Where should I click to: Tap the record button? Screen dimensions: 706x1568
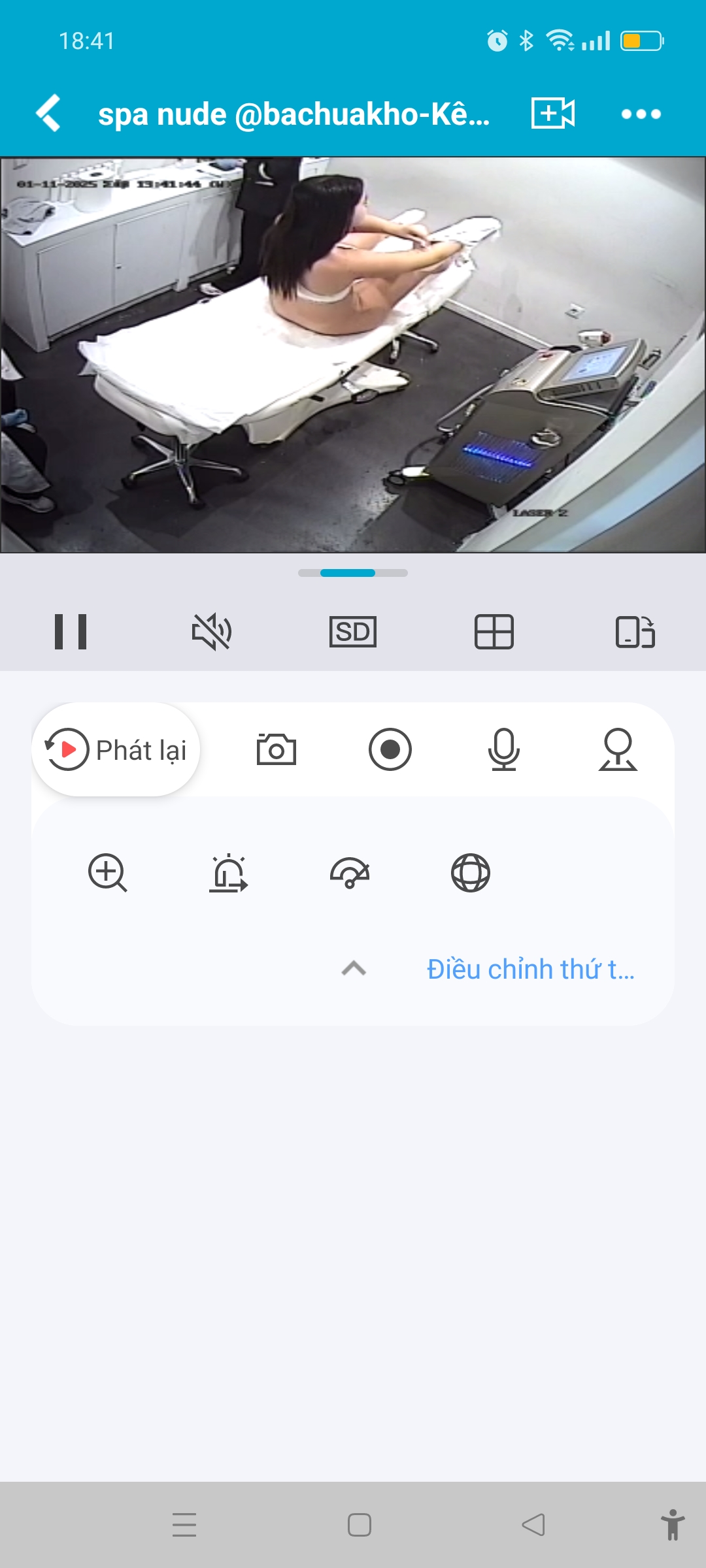tap(390, 749)
